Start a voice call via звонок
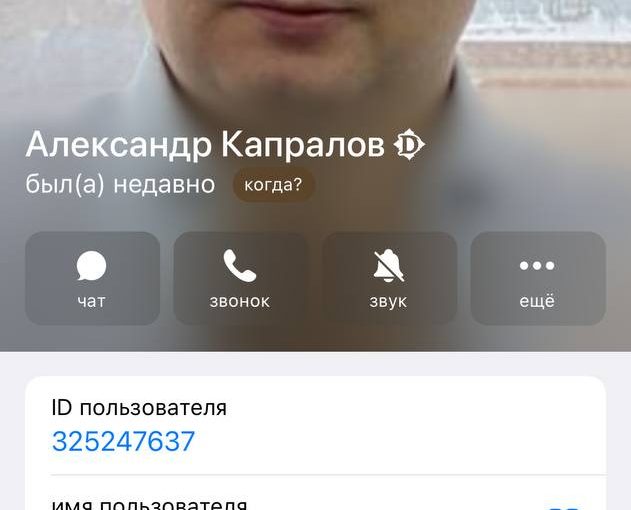Screen dimensions: 631x510 (240, 278)
